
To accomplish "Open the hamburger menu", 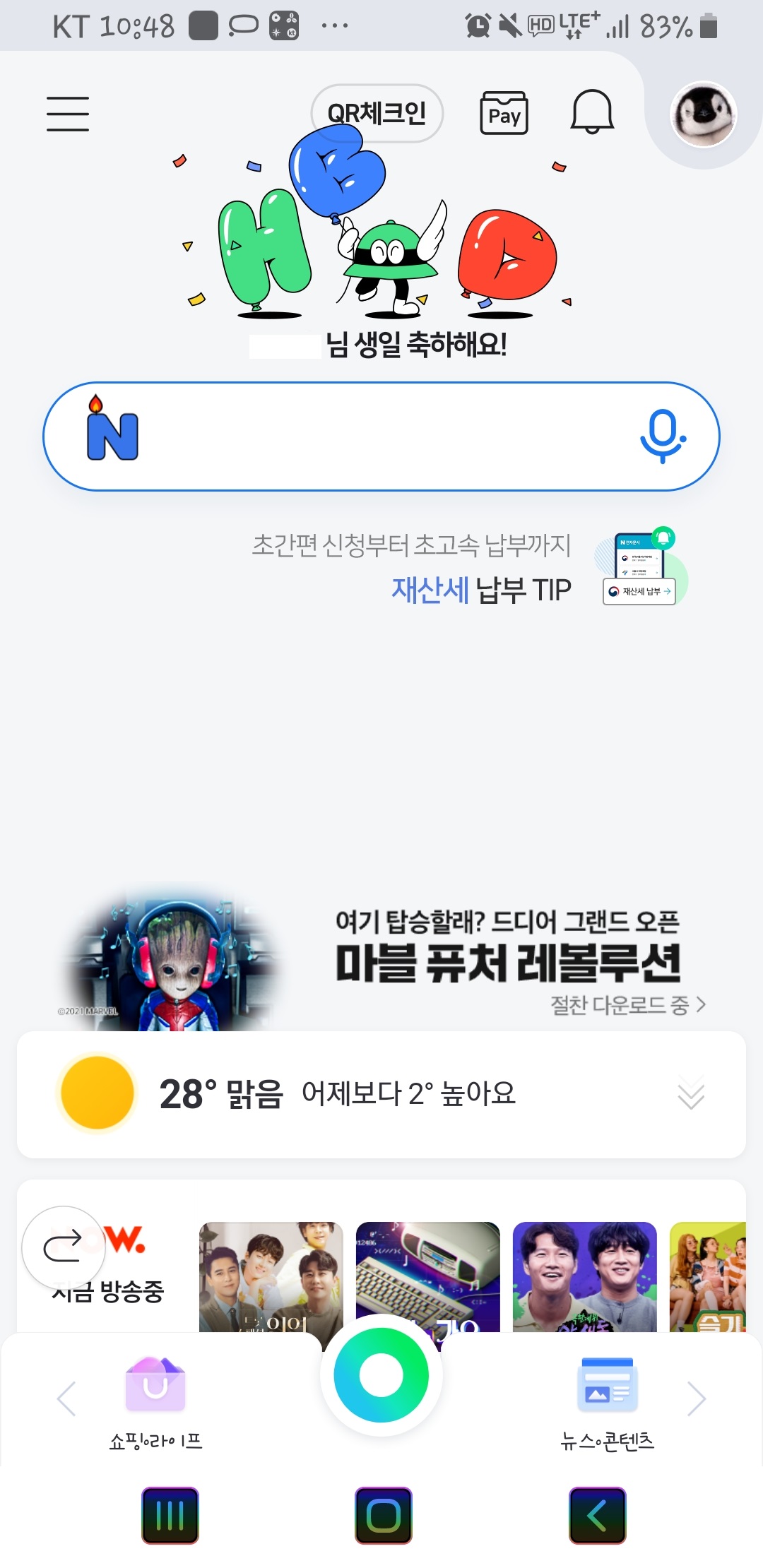I will pyautogui.click(x=68, y=114).
